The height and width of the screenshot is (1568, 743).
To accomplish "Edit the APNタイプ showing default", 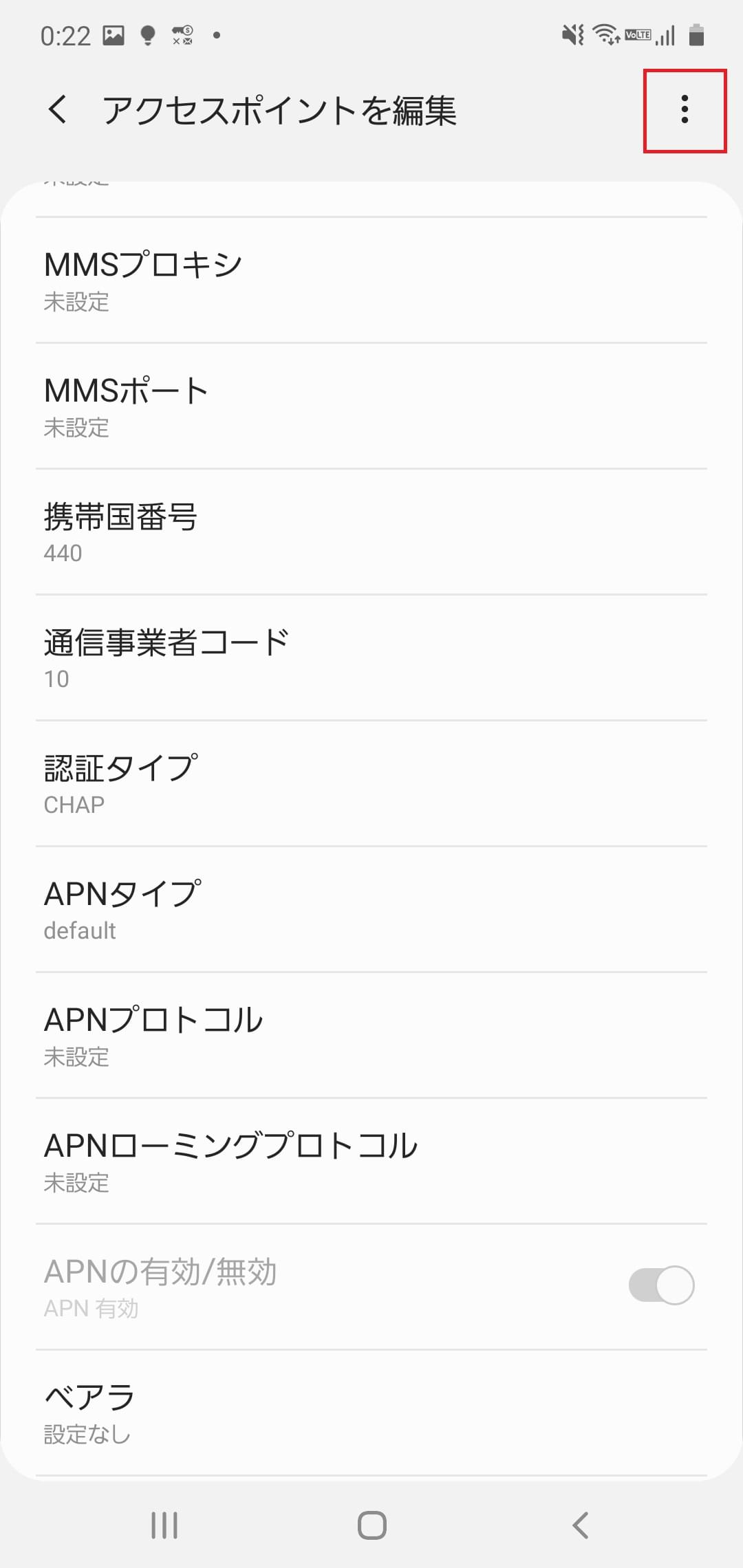I will click(x=371, y=909).
